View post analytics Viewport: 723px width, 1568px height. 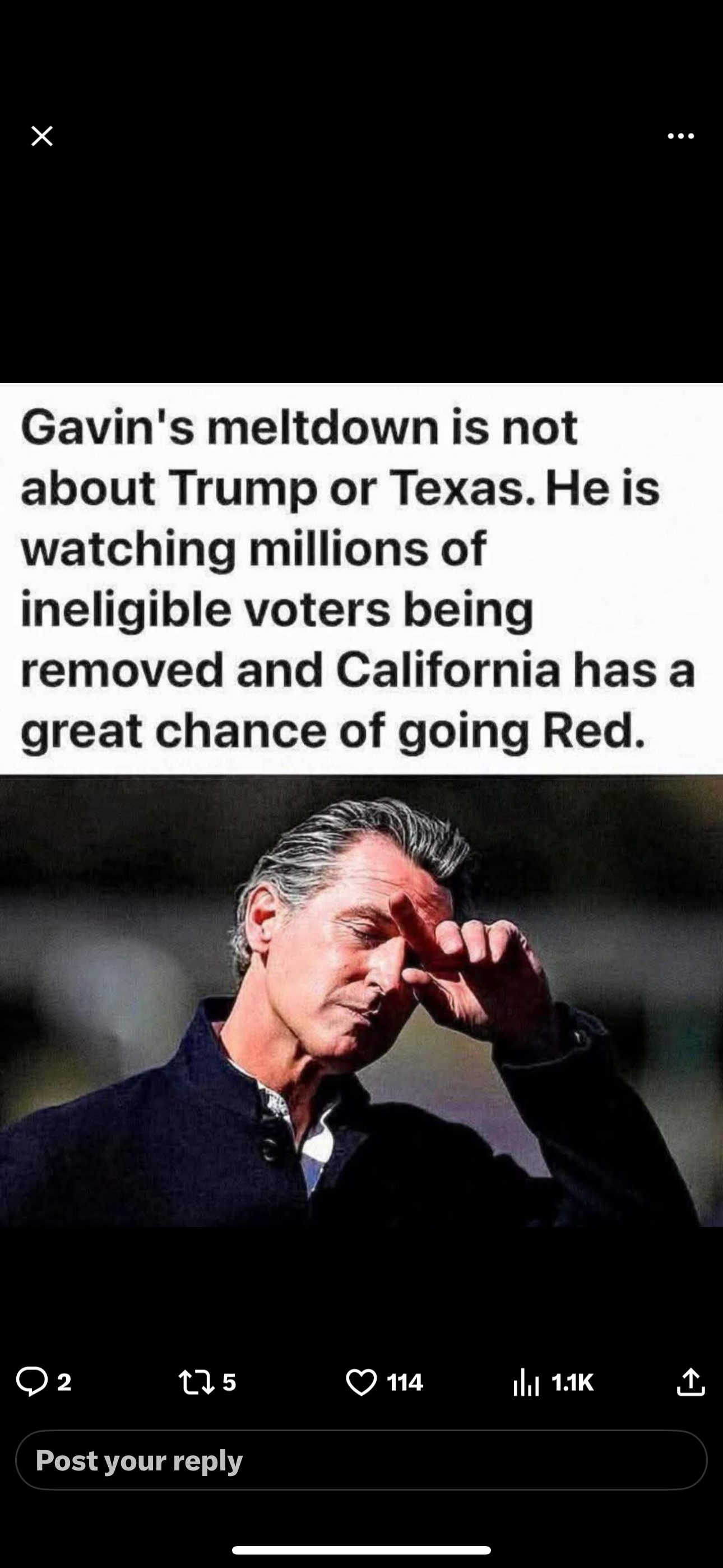(x=526, y=1382)
